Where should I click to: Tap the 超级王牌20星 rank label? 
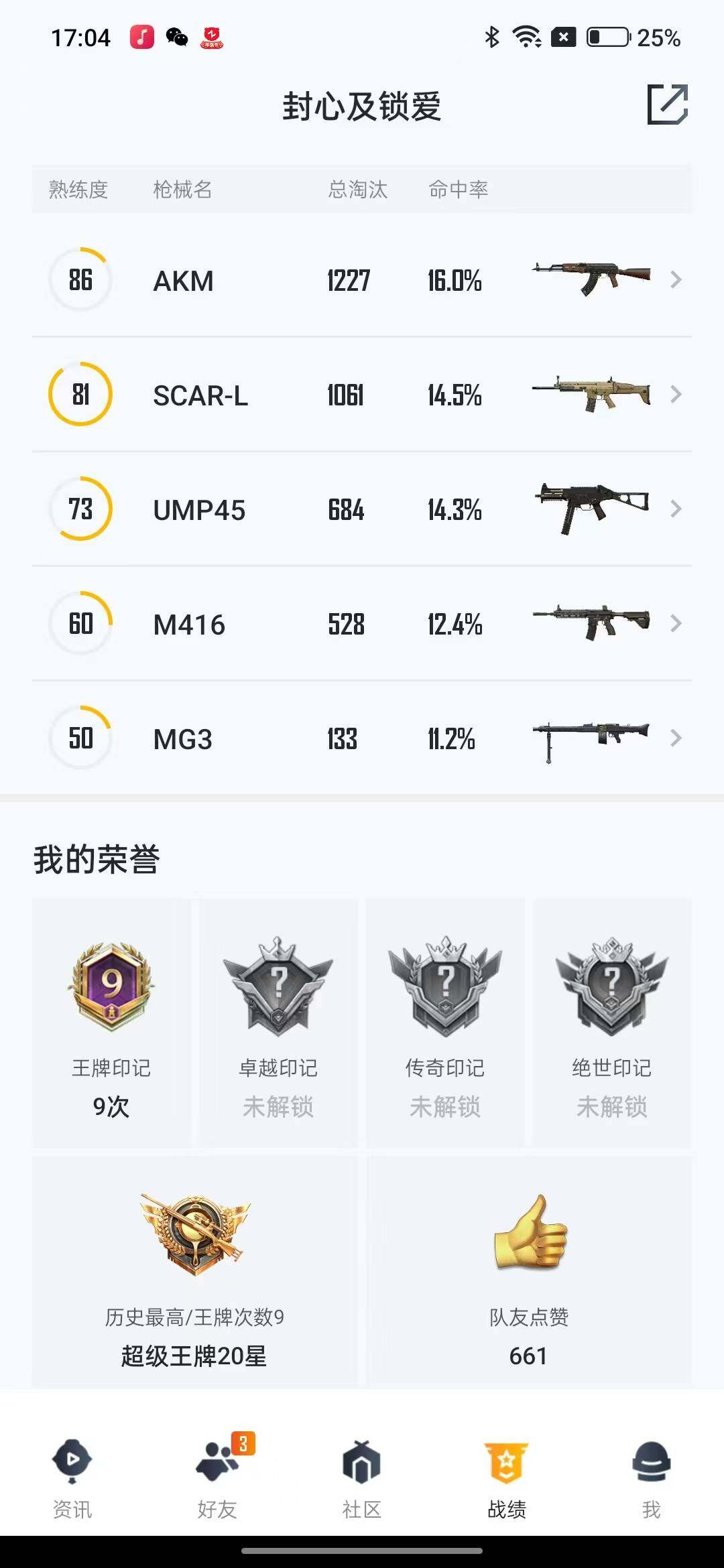point(194,1356)
